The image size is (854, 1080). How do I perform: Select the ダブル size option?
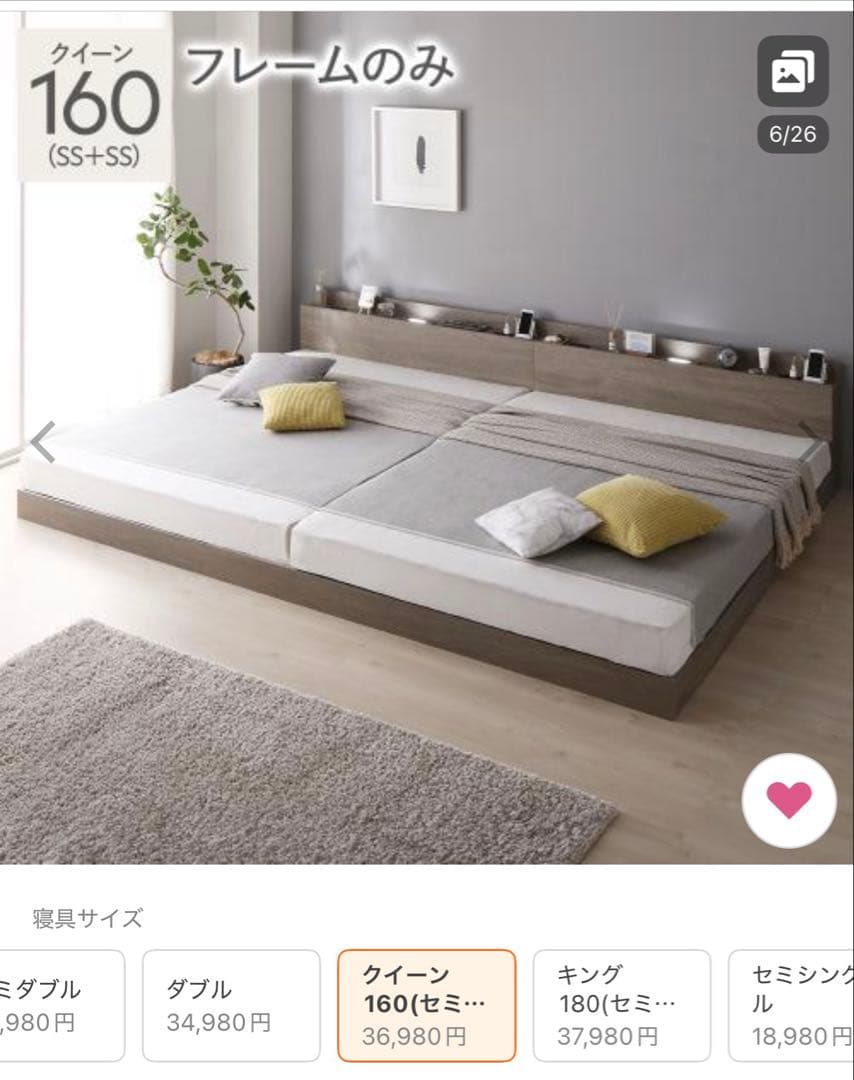(x=231, y=1005)
